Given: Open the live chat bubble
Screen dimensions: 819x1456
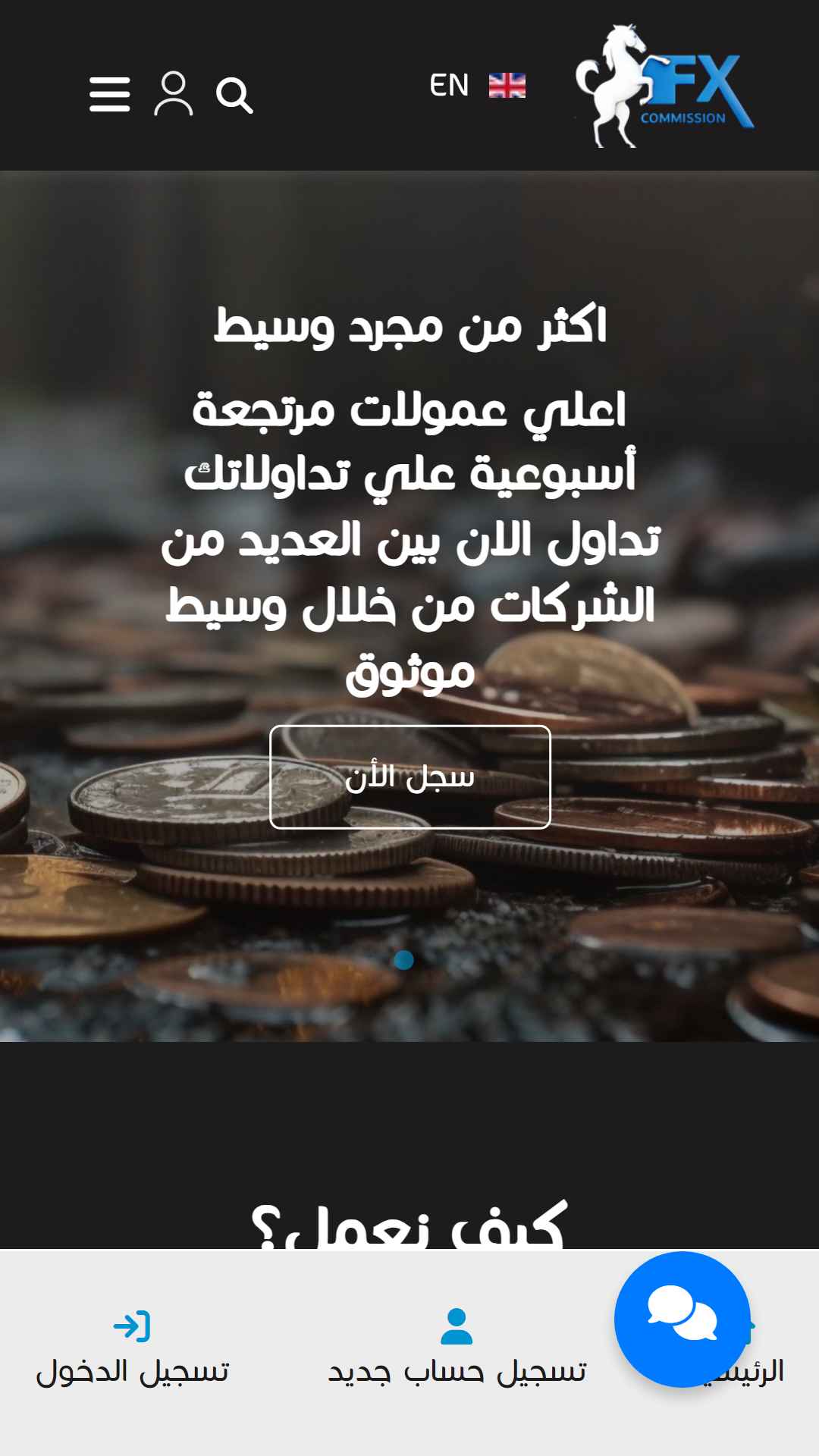Looking at the screenshot, I should [682, 1319].
